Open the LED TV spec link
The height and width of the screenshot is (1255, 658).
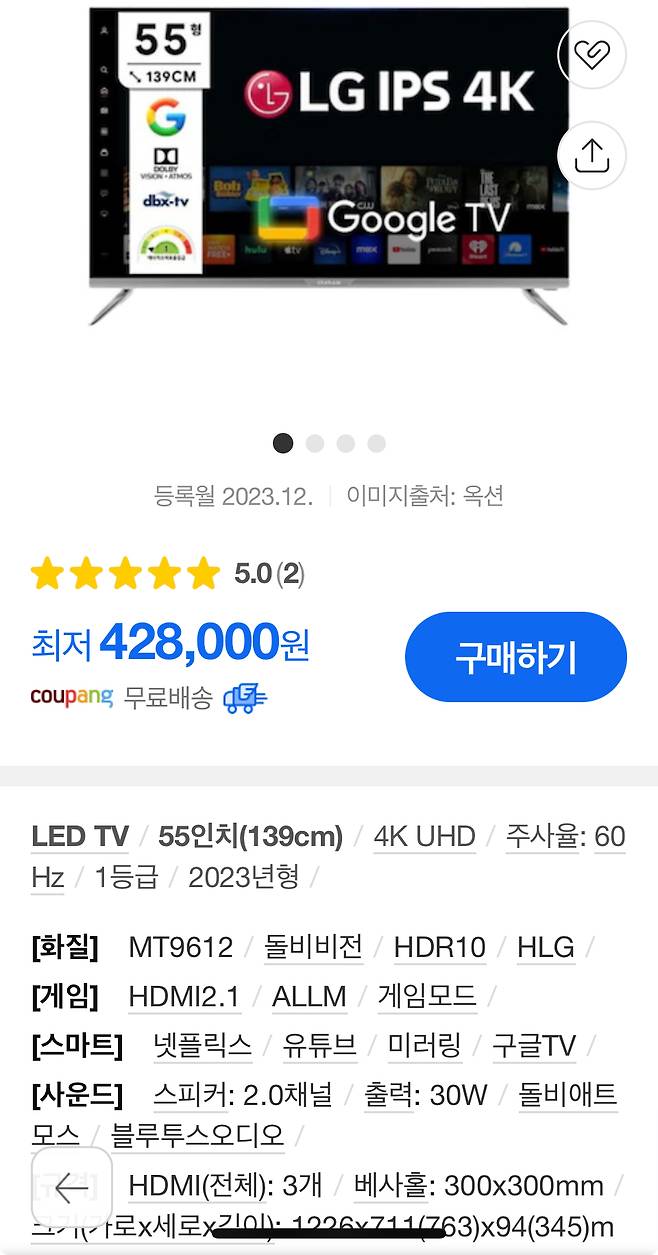80,836
